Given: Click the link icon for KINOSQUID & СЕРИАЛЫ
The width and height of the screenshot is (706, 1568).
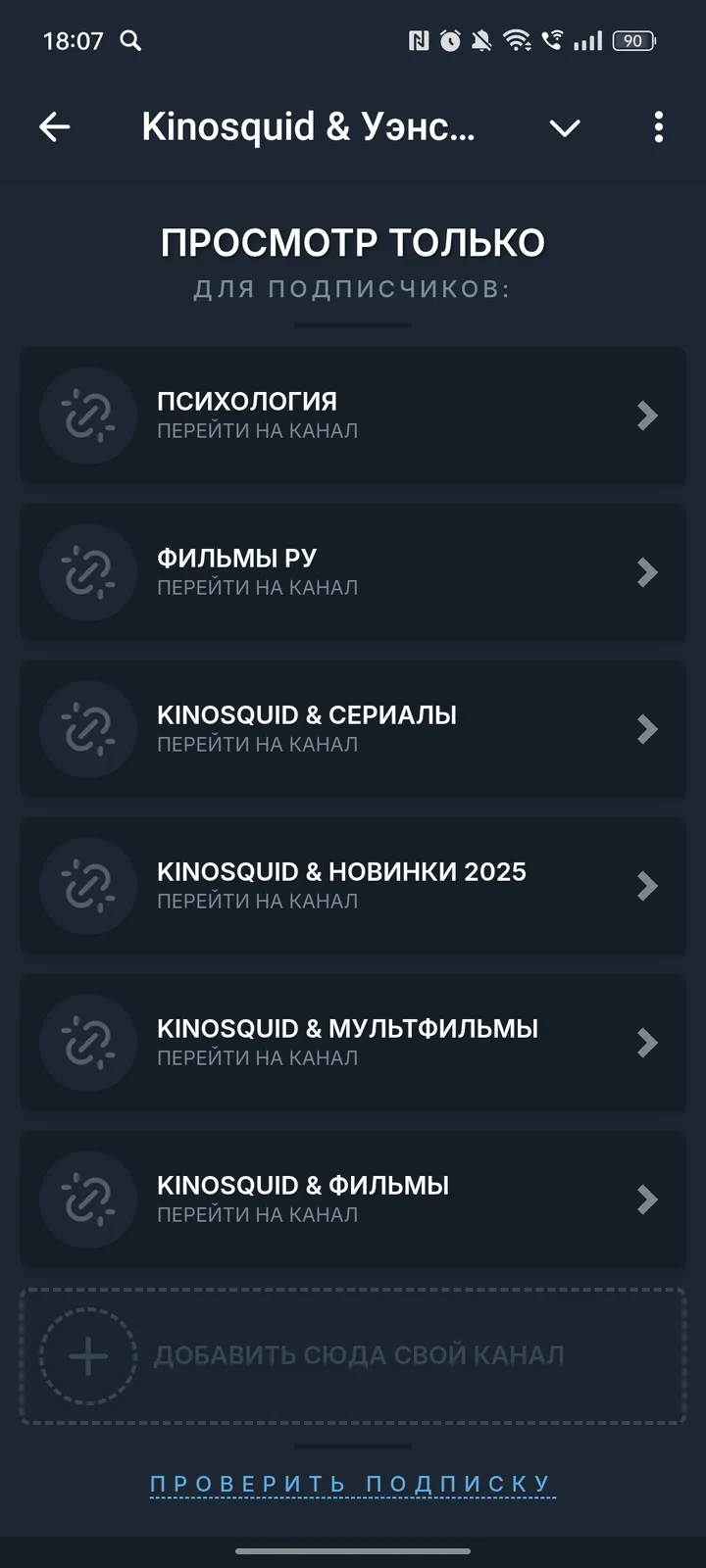Looking at the screenshot, I should coord(88,729).
